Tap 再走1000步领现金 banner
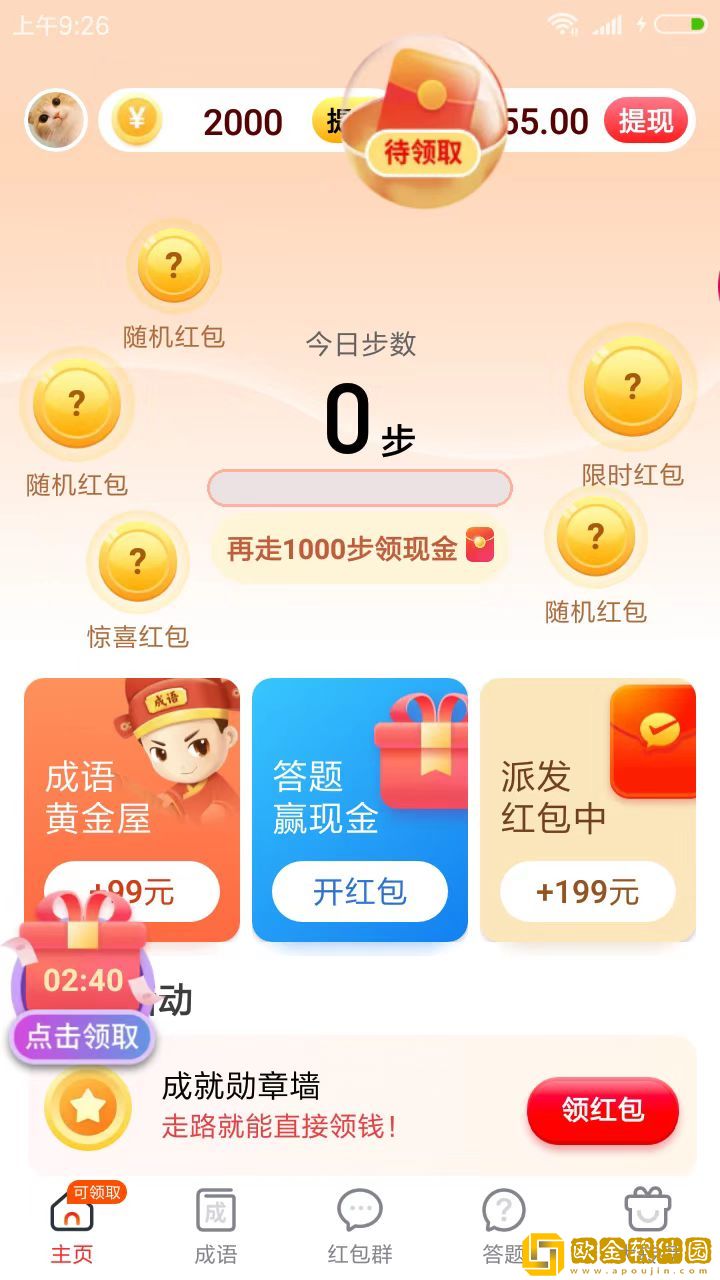This screenshot has width=720, height=1280. coord(359,550)
